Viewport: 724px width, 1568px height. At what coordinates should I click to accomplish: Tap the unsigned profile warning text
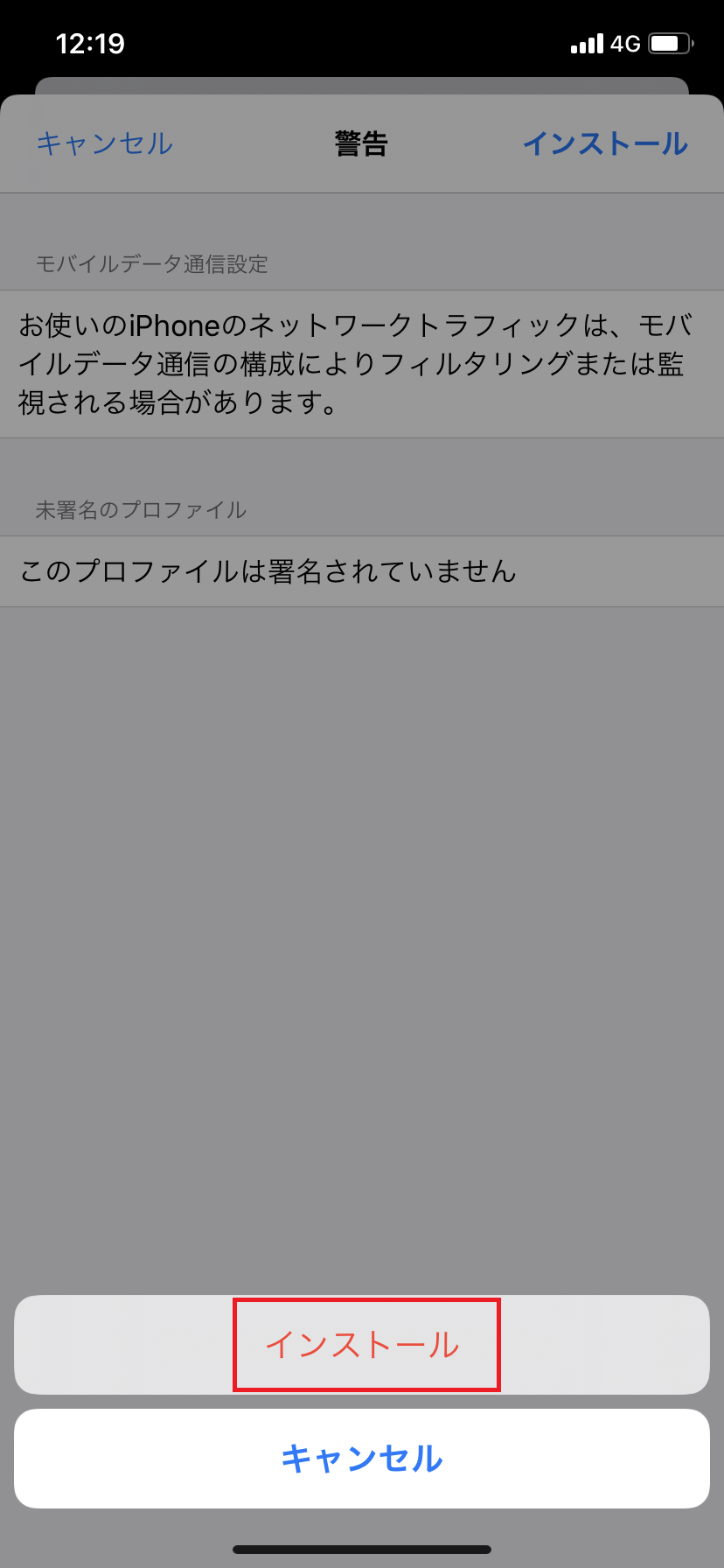268,570
